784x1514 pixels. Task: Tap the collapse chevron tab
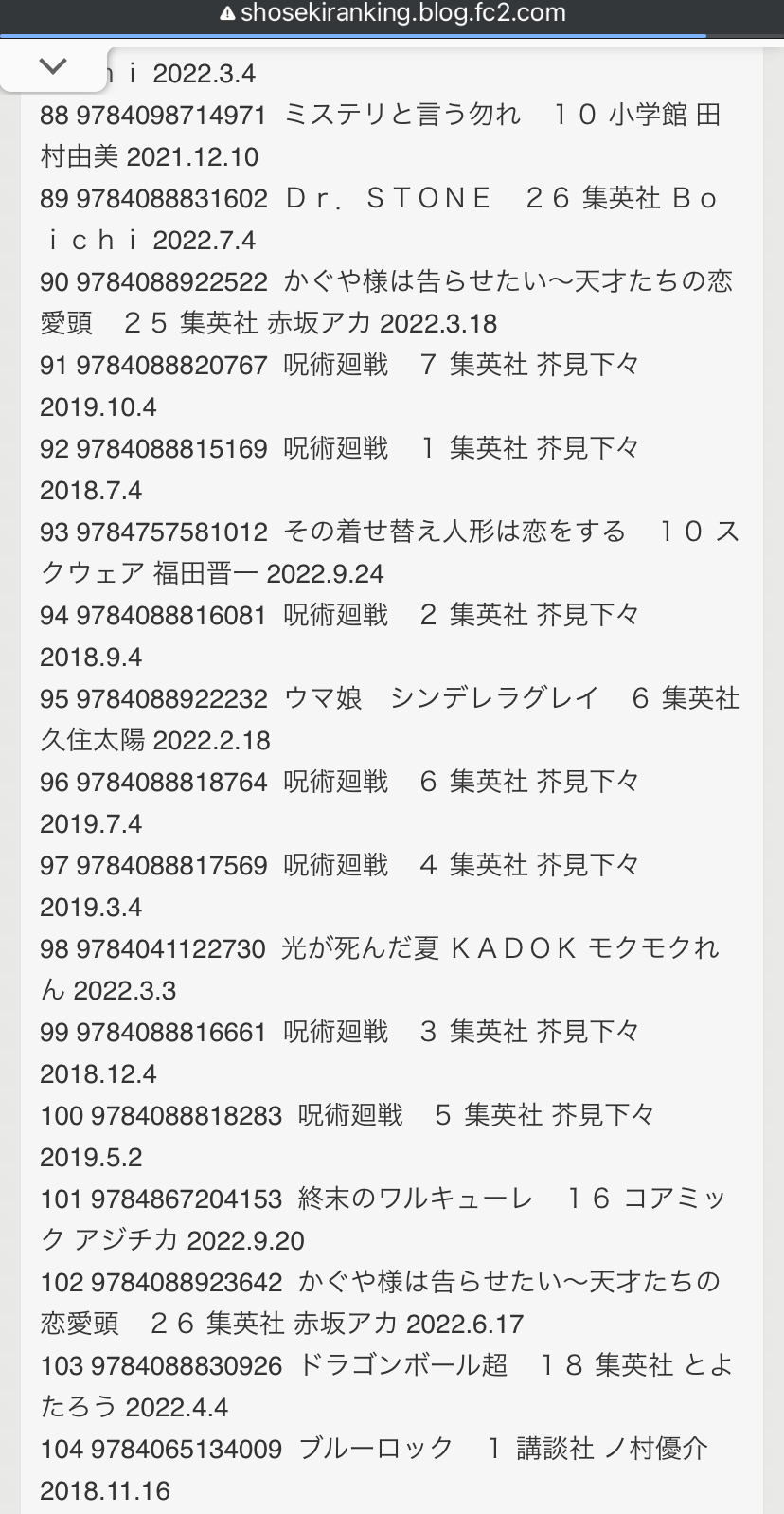coord(53,66)
